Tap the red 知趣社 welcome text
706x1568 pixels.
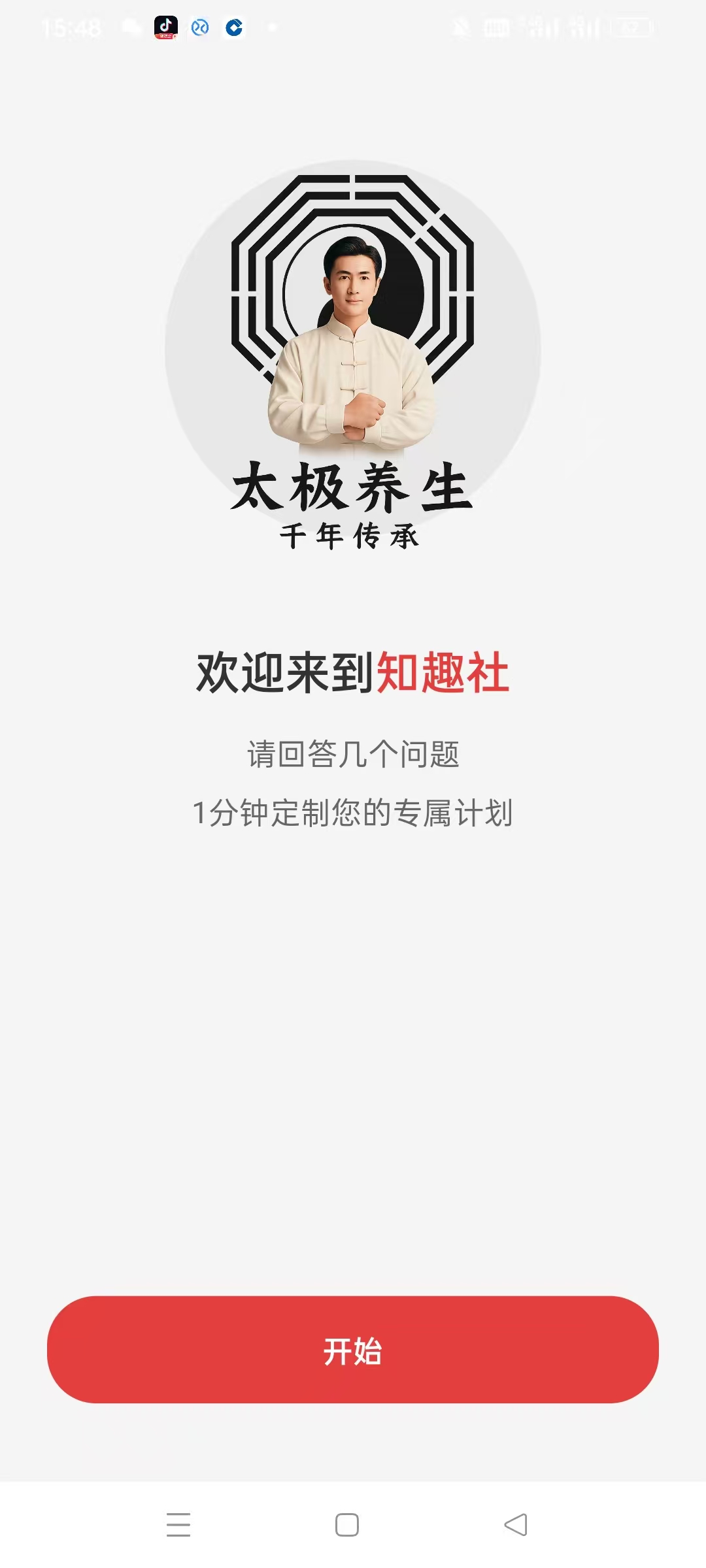445,671
